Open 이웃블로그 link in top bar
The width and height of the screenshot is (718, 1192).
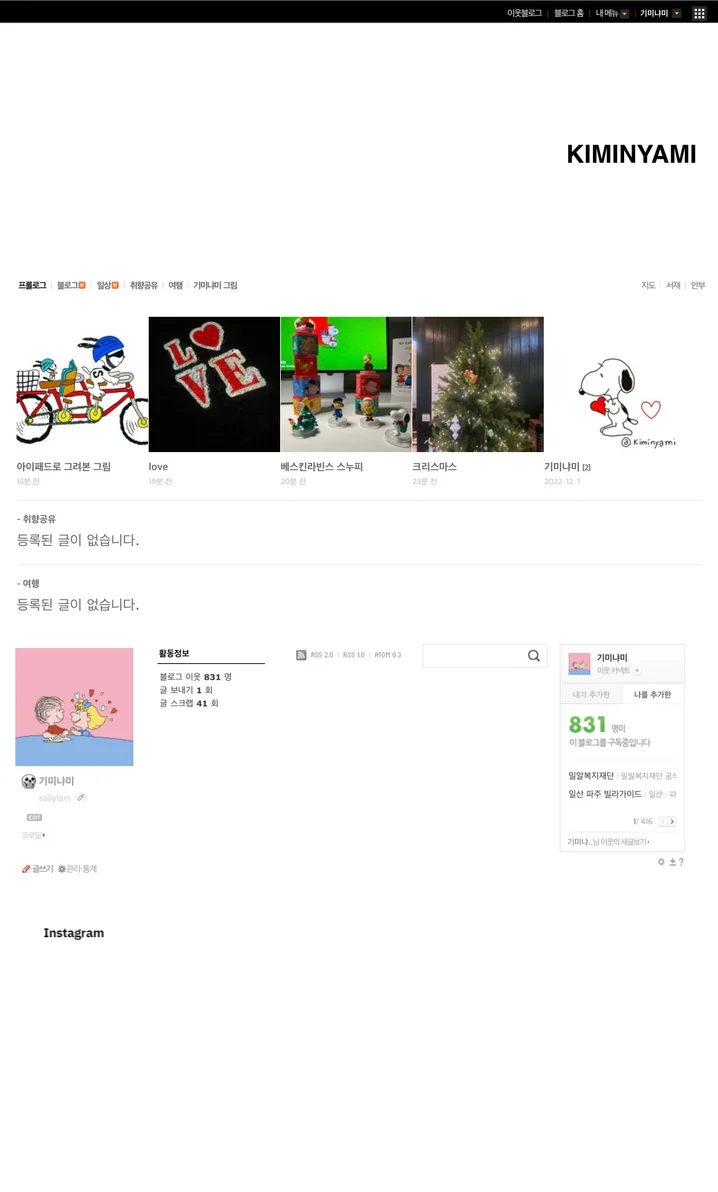point(524,13)
